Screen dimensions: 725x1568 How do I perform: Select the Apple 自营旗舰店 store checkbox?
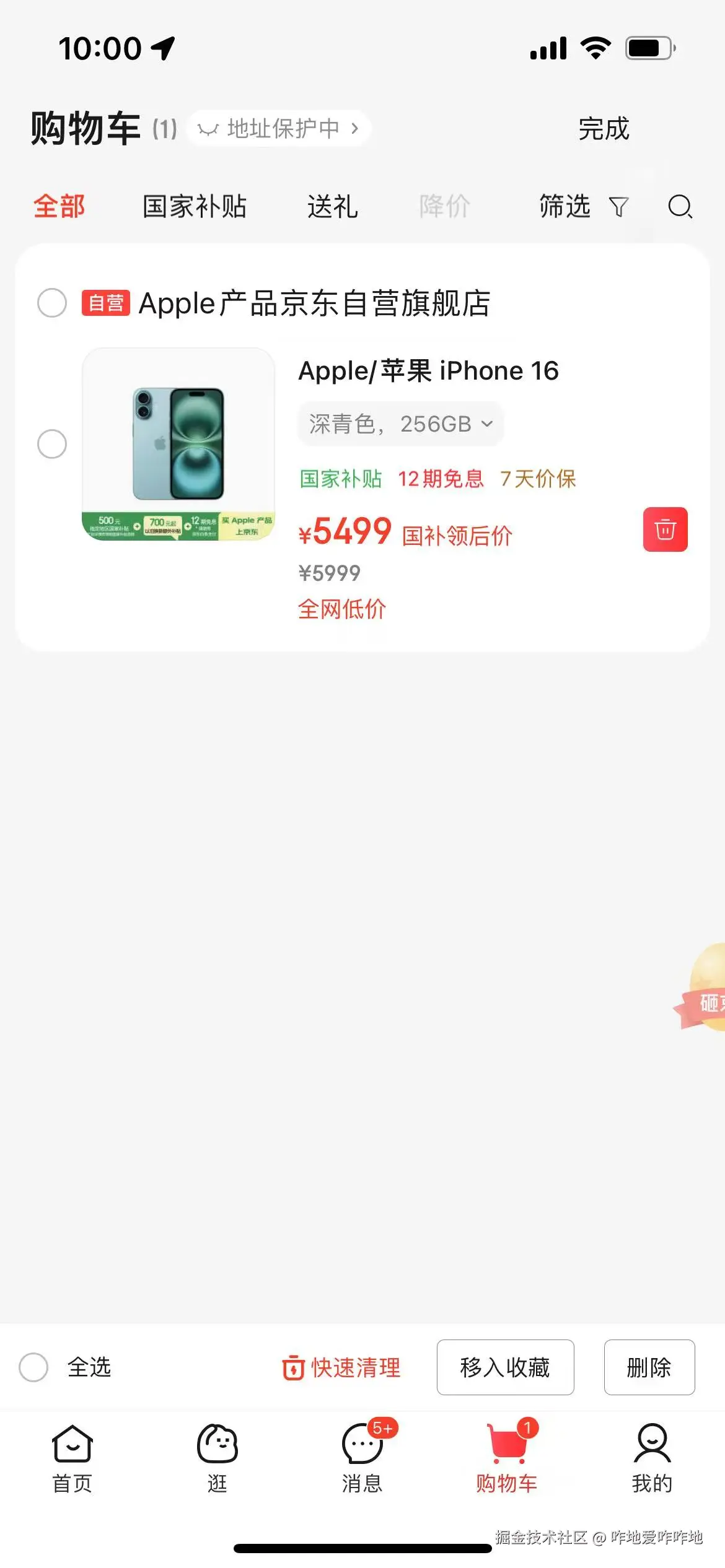point(52,303)
